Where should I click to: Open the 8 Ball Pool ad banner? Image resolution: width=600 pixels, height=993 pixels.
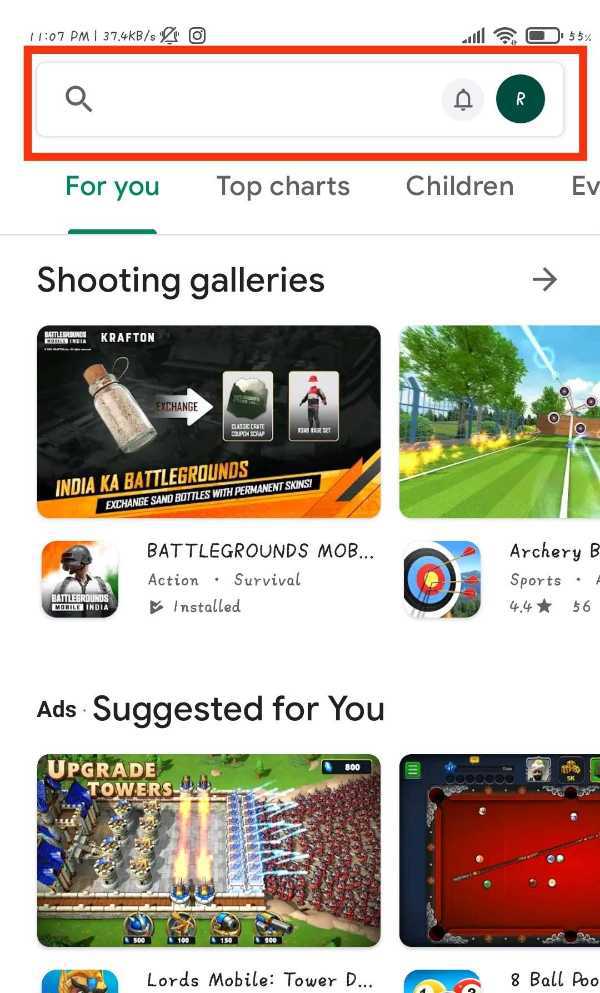[x=498, y=850]
